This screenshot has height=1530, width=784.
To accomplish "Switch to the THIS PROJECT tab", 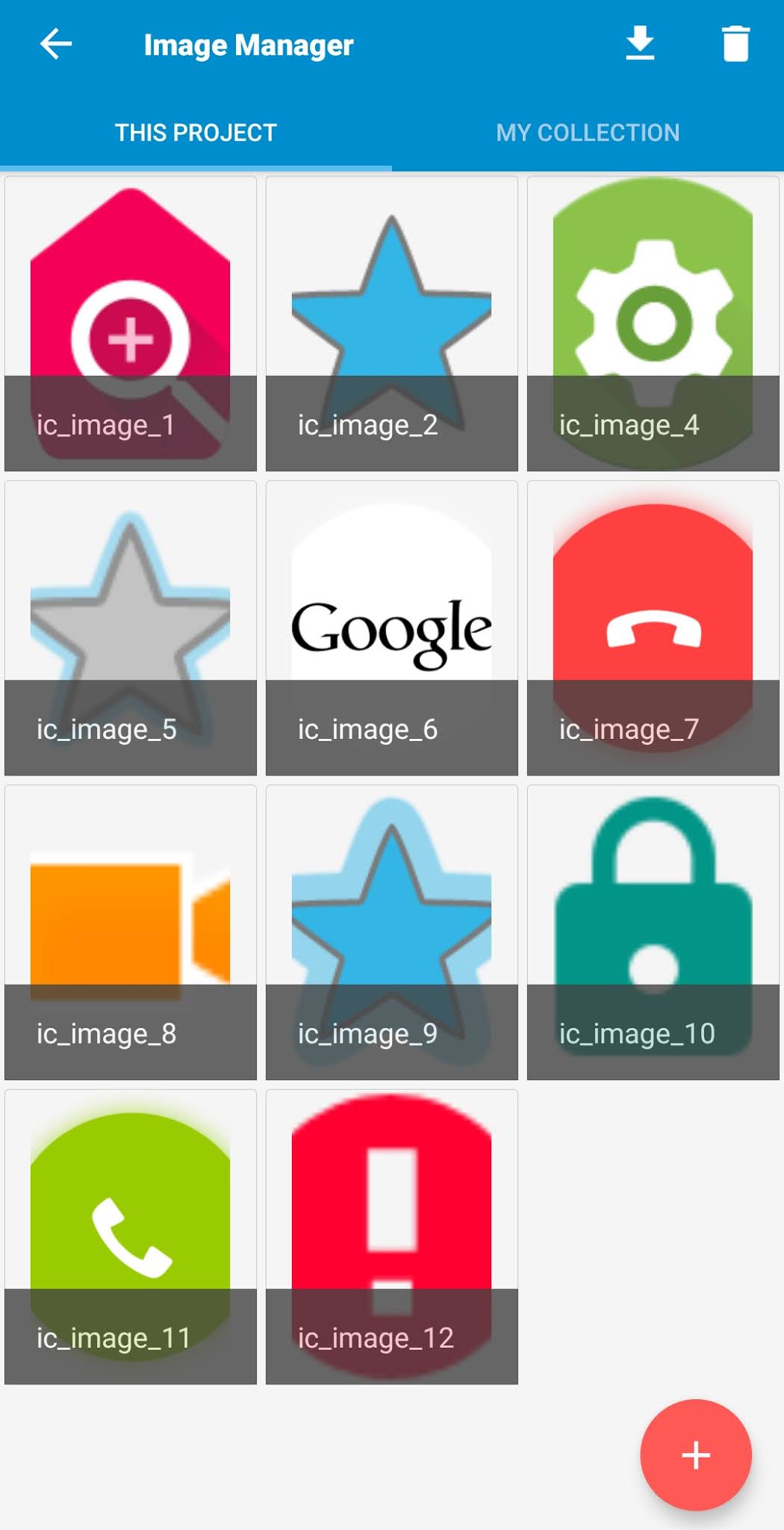I will coord(196,133).
